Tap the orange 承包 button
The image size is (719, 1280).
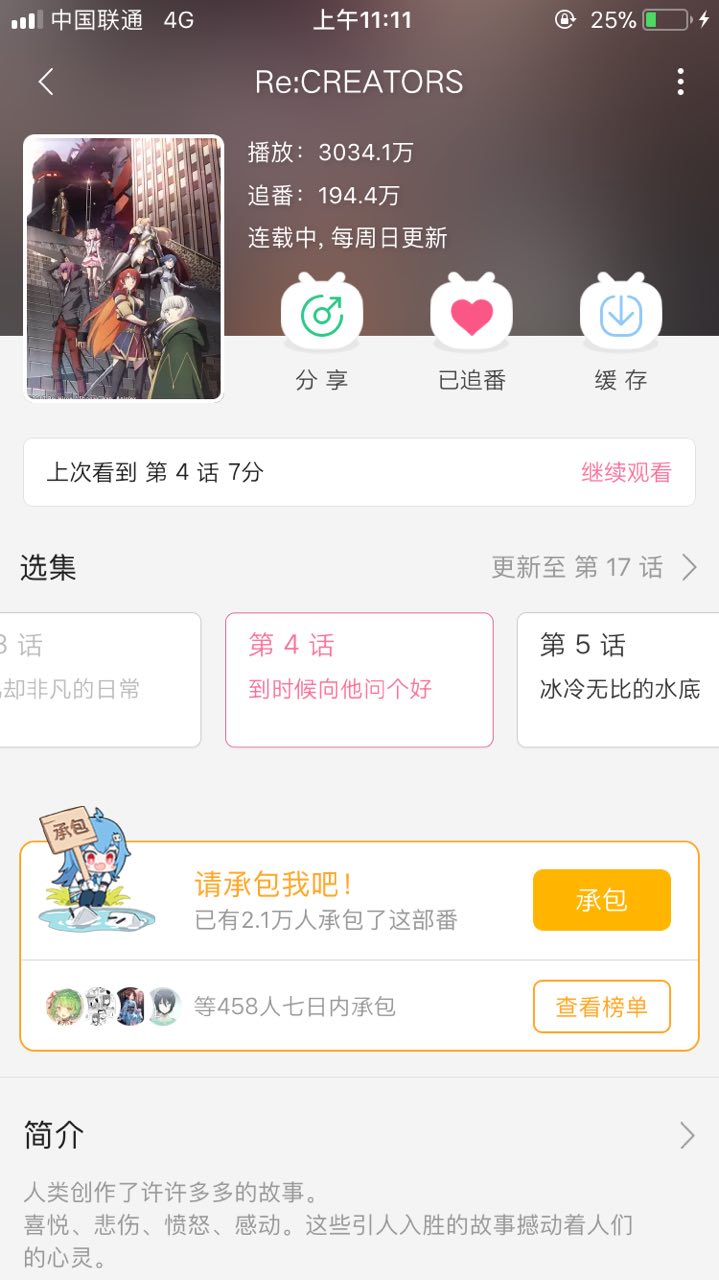tap(601, 900)
